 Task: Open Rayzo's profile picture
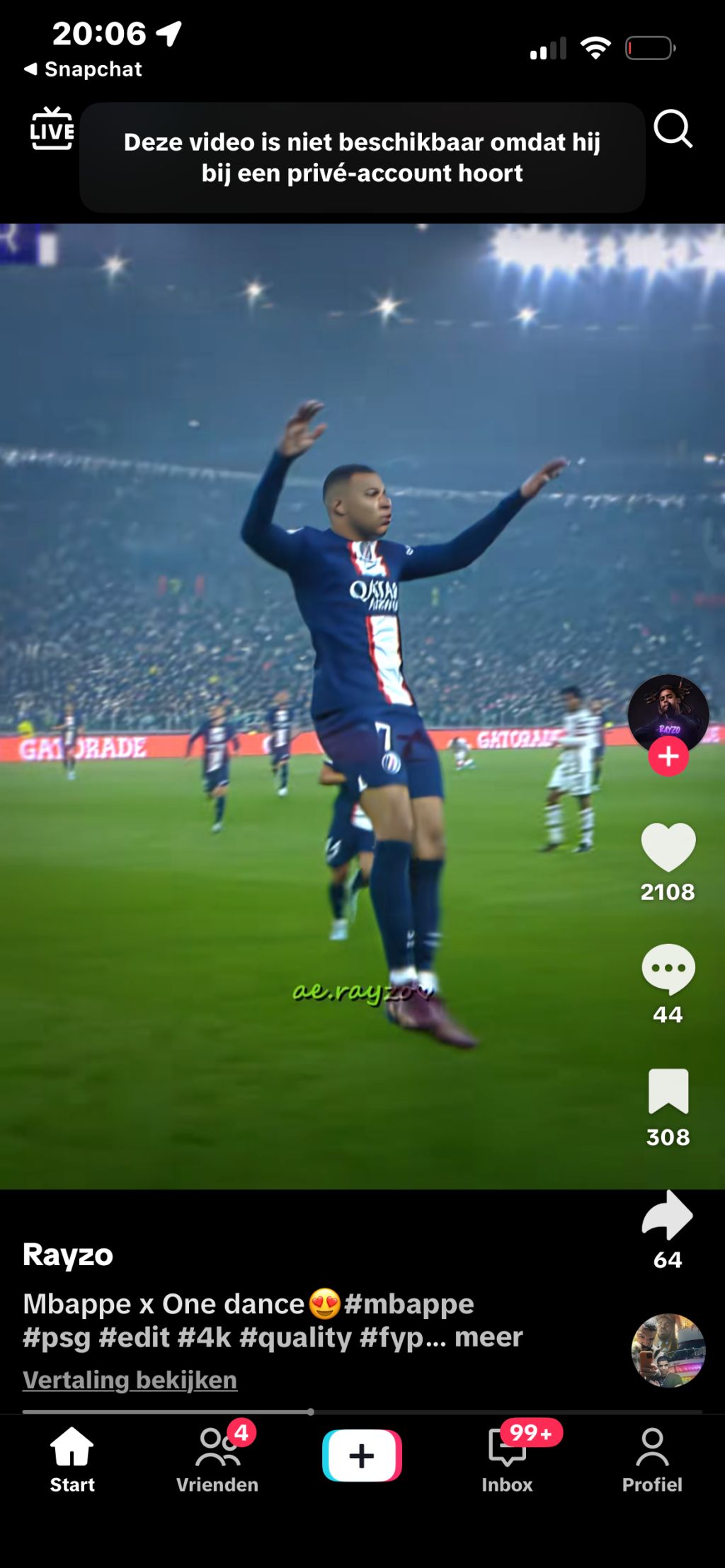pos(668,710)
